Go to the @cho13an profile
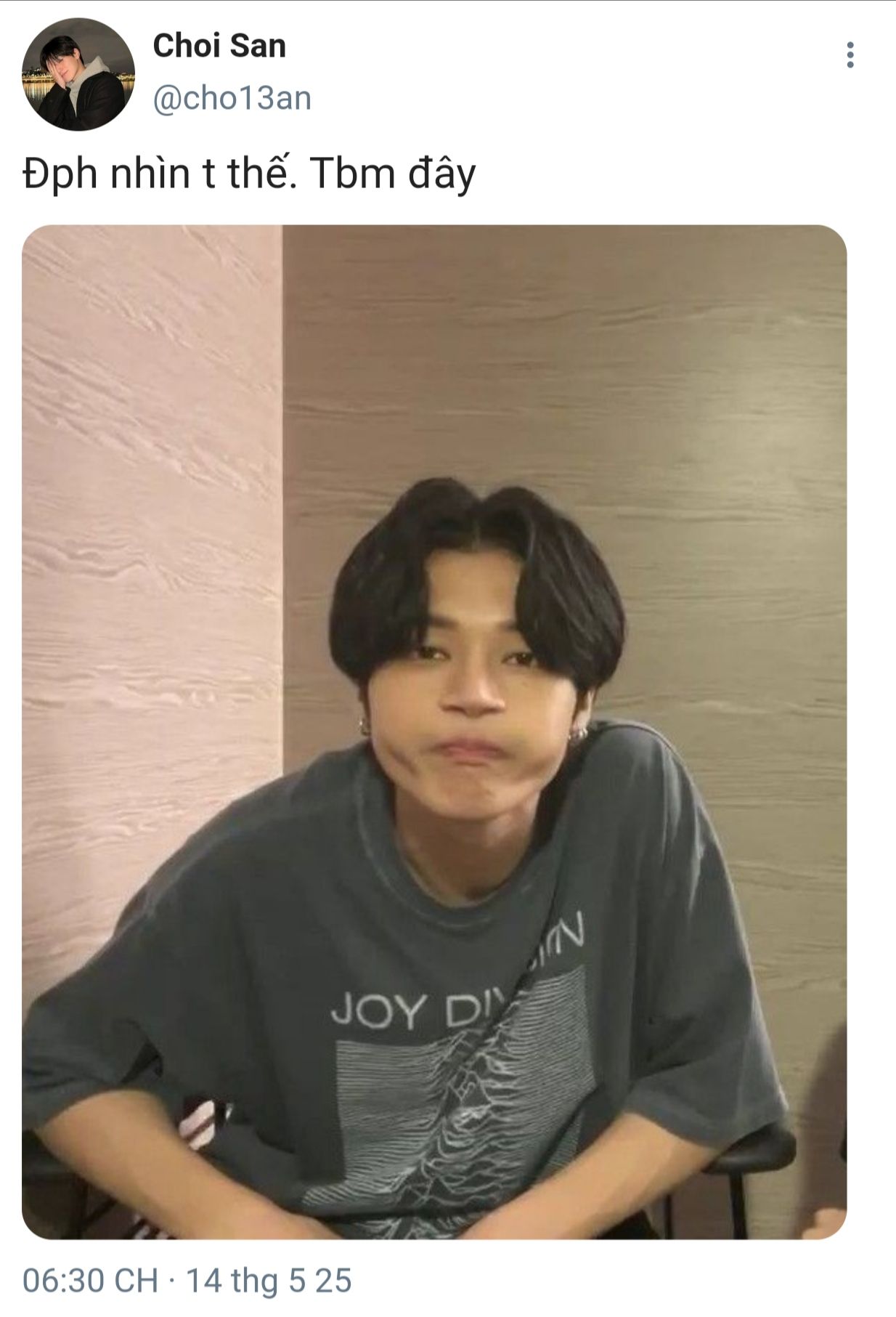 pos(232,99)
